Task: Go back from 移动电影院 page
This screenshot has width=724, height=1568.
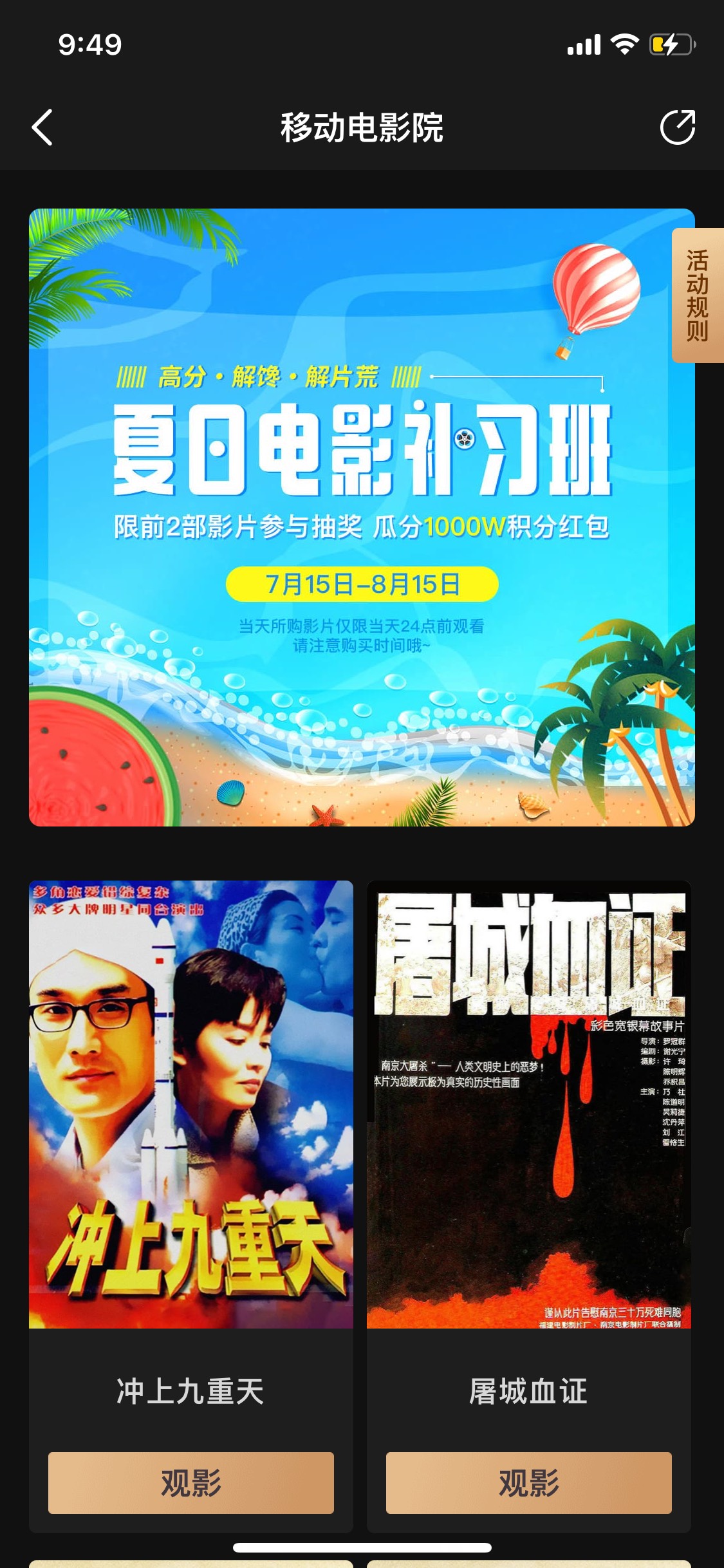Action: coord(42,127)
